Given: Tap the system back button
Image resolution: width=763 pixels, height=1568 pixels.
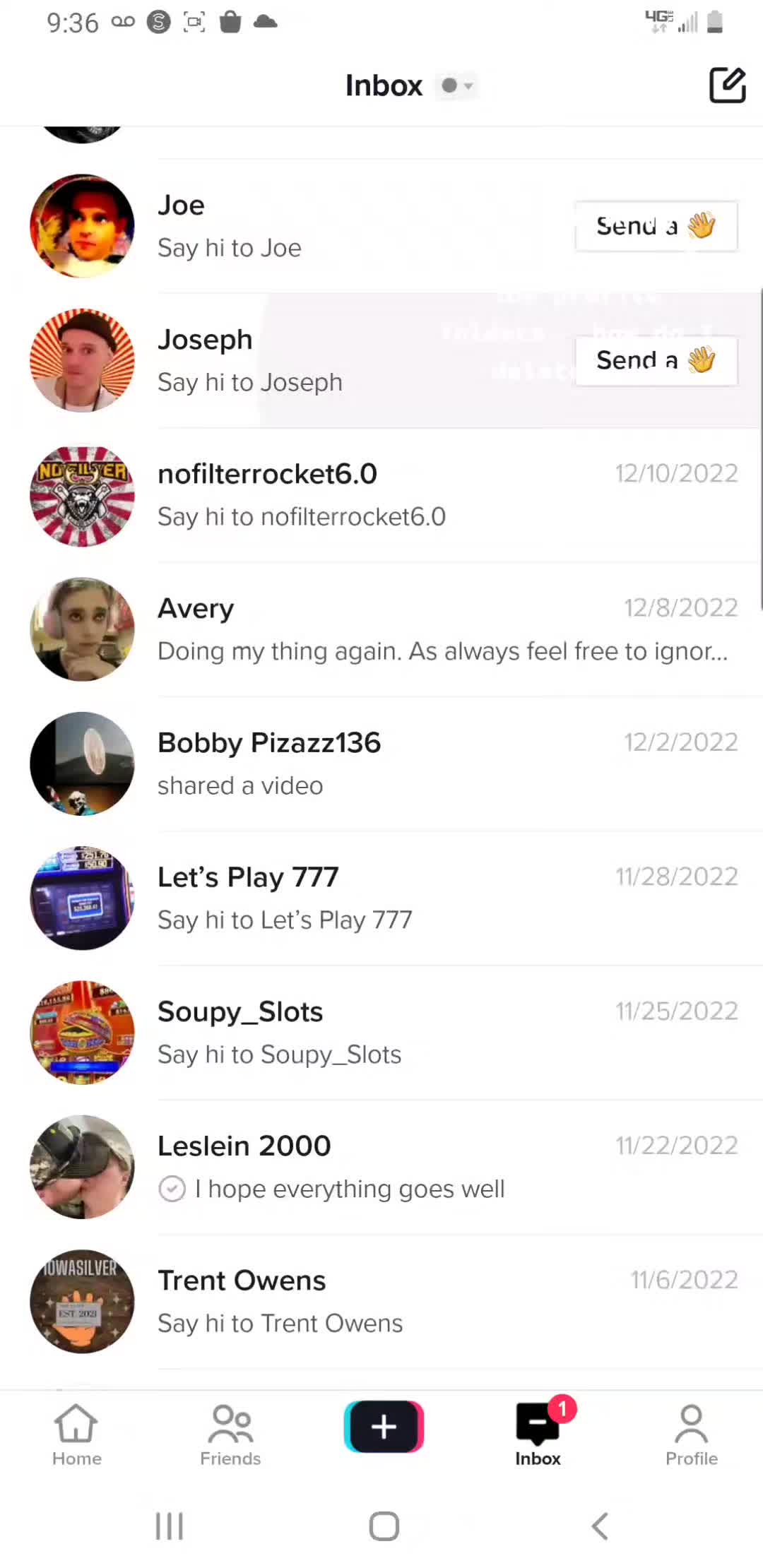Looking at the screenshot, I should [x=599, y=1526].
